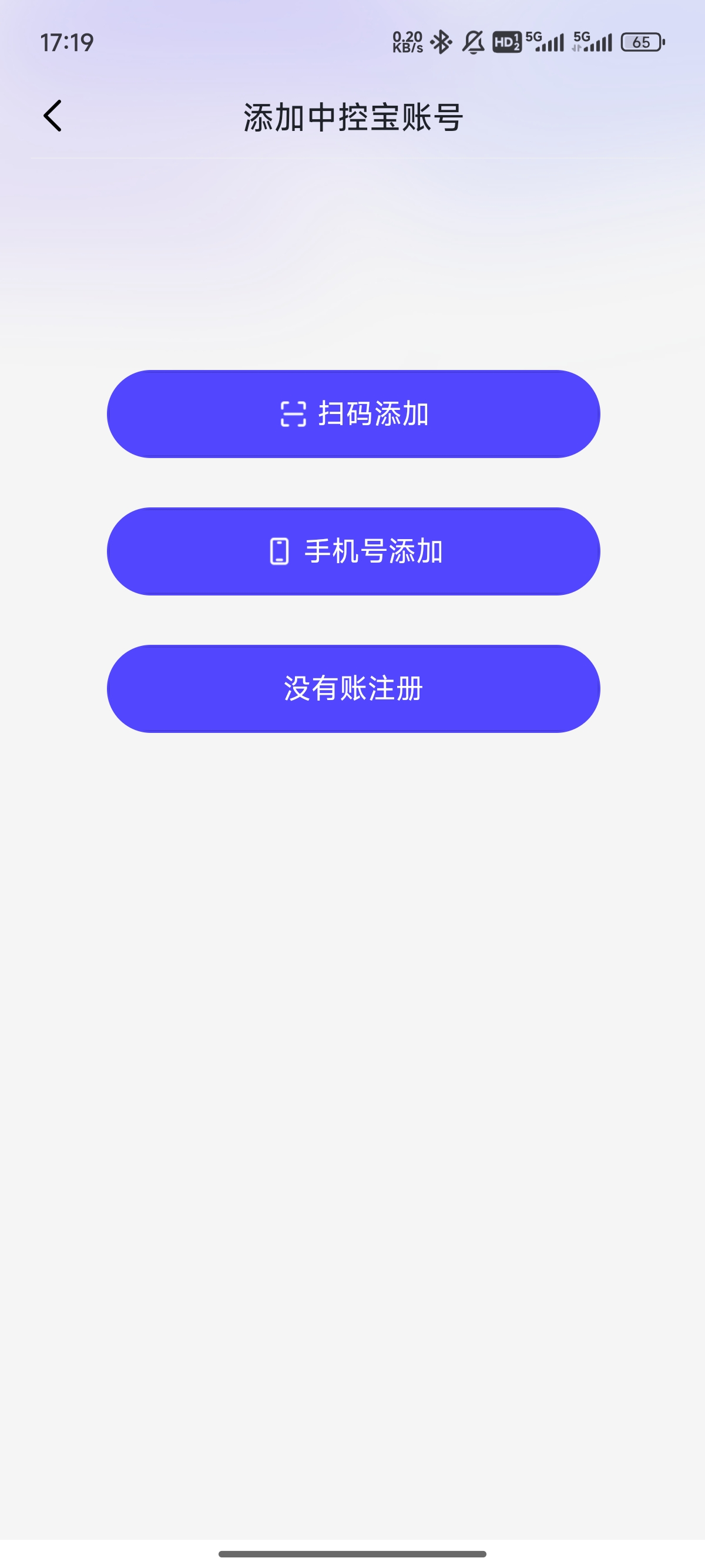The image size is (705, 1568).
Task: Choose 扫码添加 to add by scanning
Action: click(353, 414)
